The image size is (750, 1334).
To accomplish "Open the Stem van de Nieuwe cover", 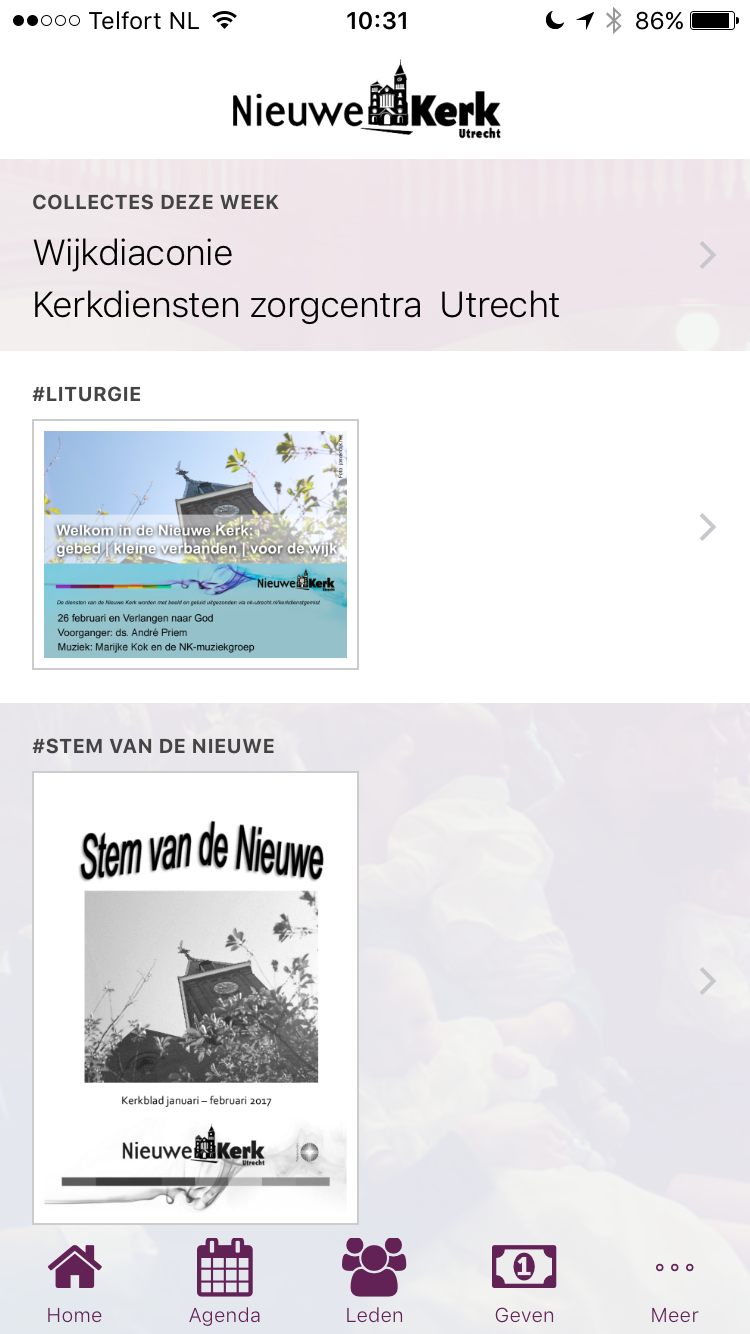I will click(196, 998).
